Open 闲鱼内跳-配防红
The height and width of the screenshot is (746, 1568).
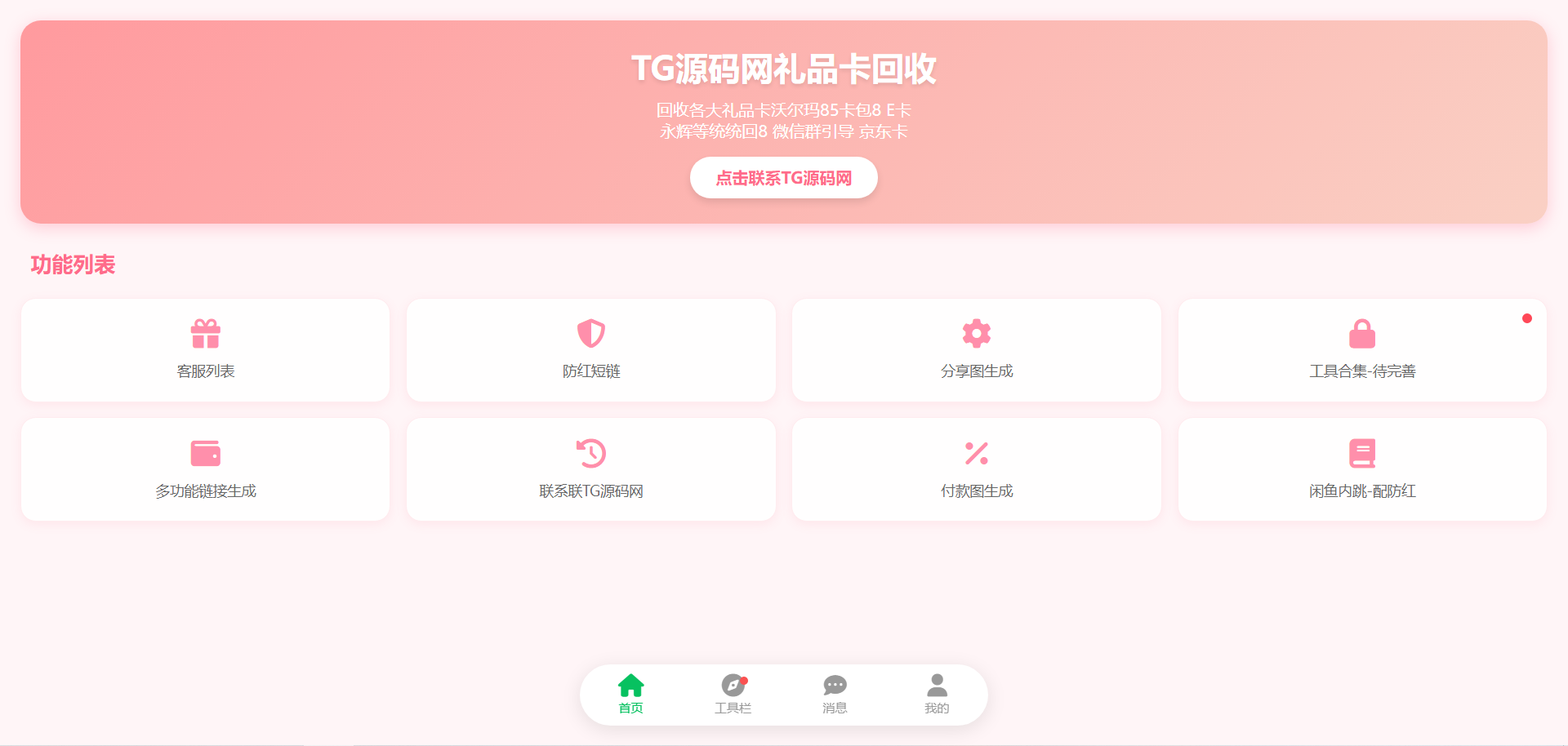(x=1361, y=469)
